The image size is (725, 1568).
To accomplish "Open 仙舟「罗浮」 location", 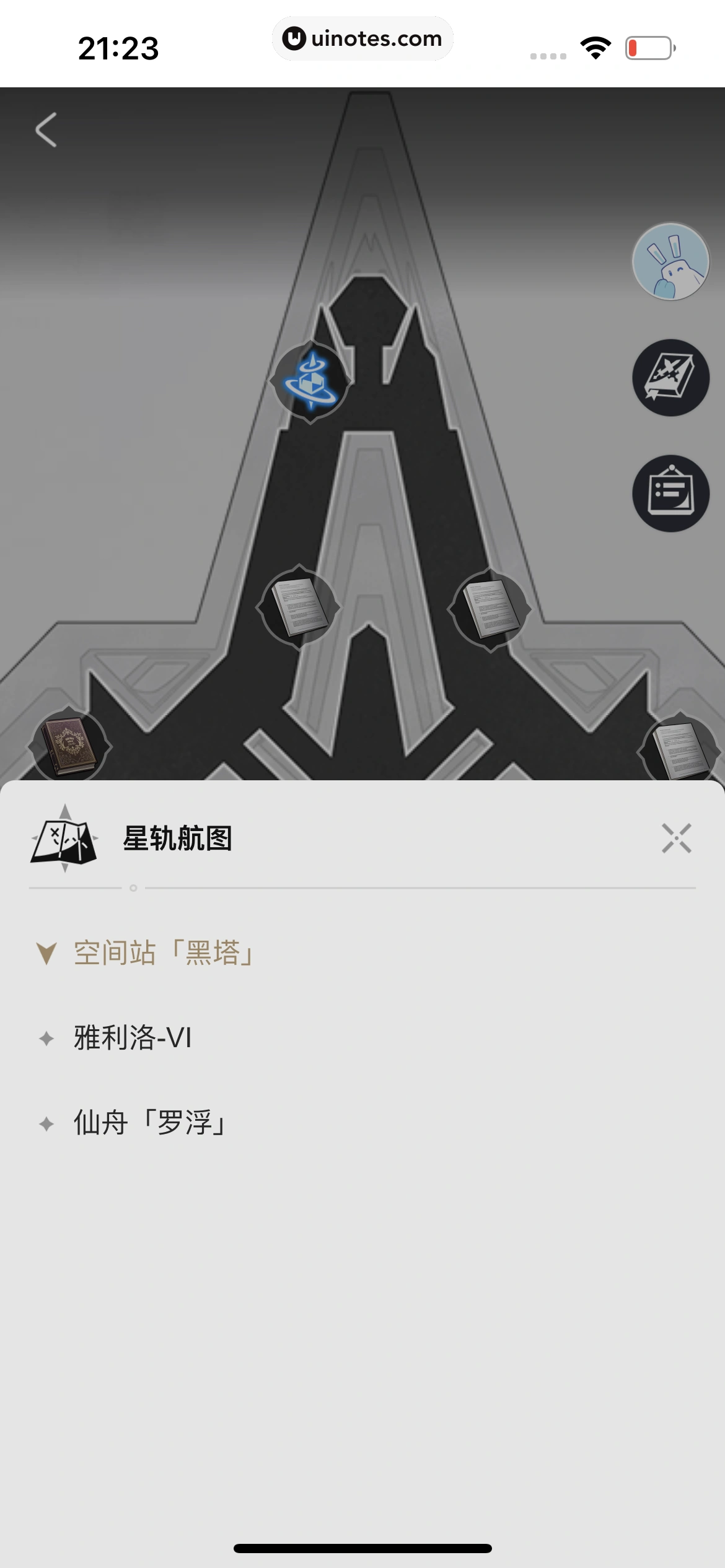I will [x=149, y=1123].
